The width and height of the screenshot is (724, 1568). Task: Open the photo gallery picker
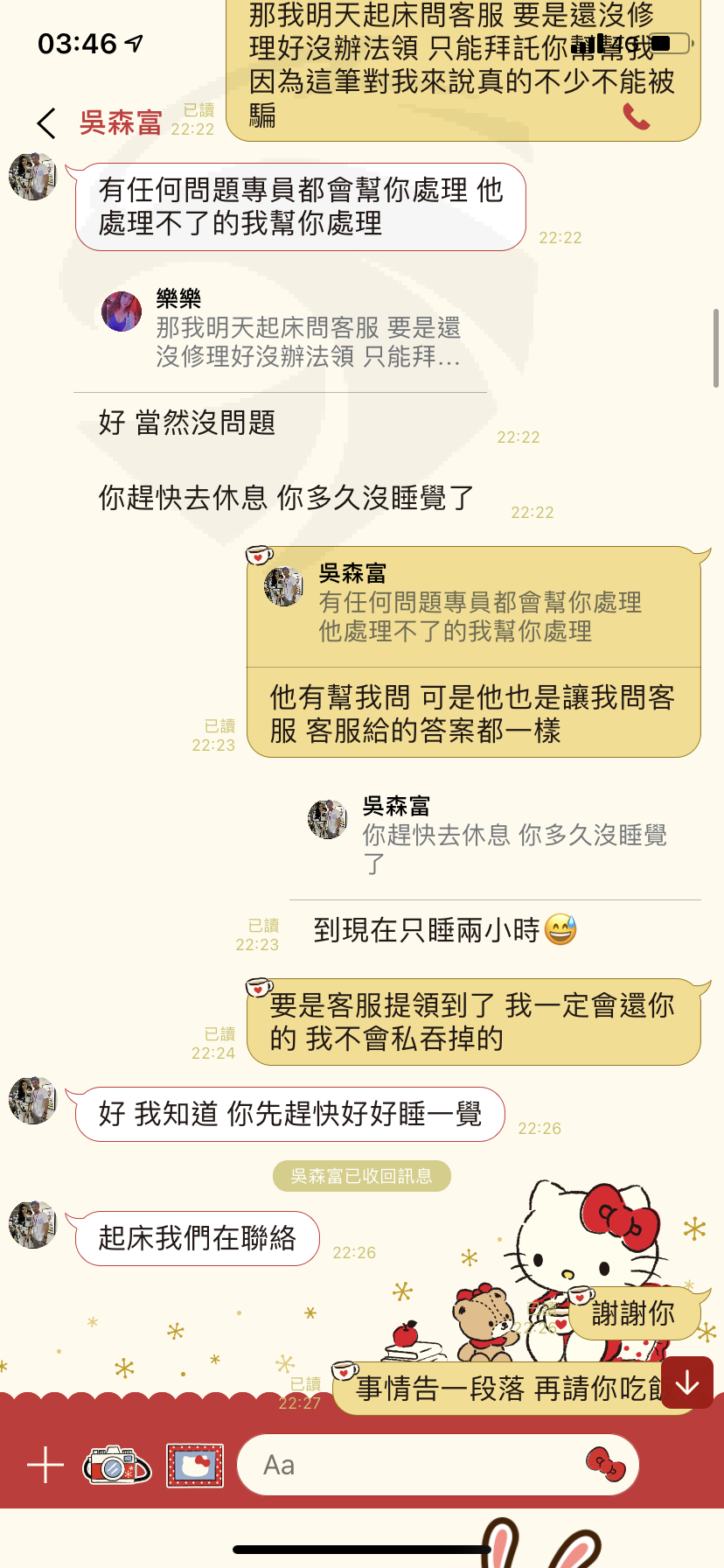pos(195,1466)
